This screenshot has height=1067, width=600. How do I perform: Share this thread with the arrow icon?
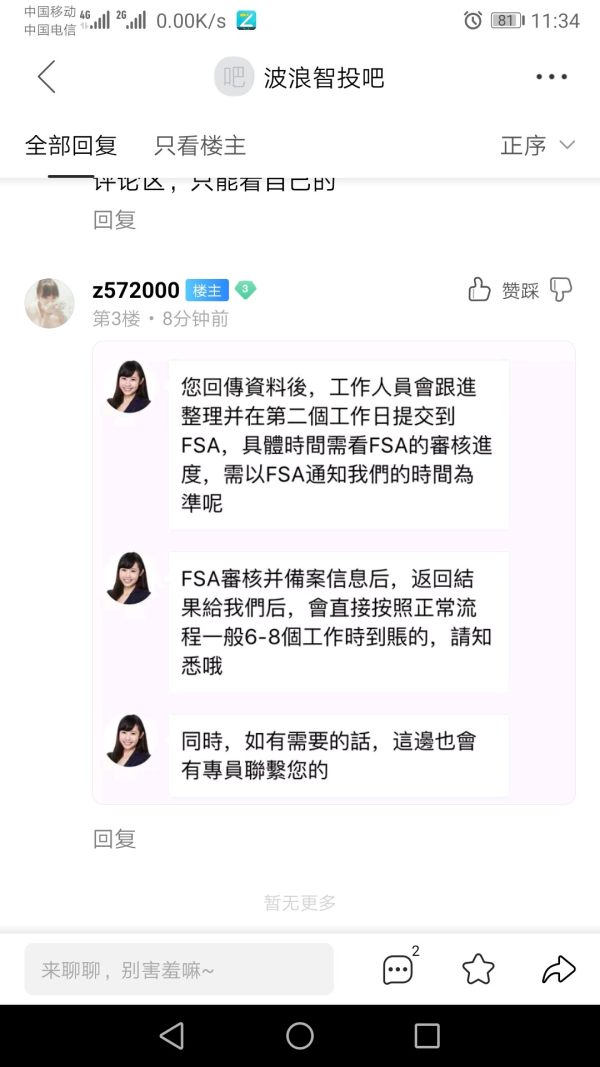tap(558, 969)
